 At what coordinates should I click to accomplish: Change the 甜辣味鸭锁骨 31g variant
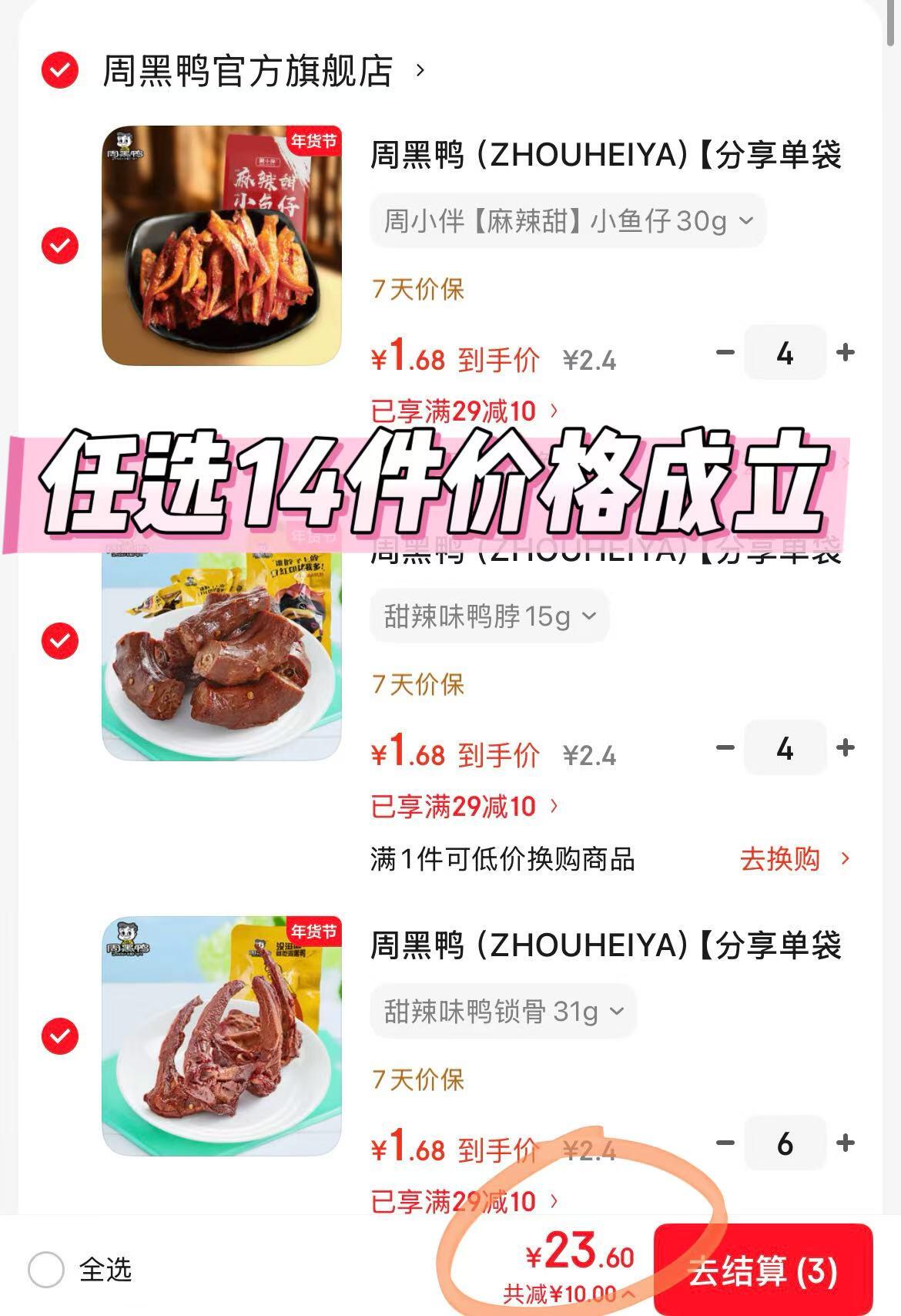click(504, 1011)
